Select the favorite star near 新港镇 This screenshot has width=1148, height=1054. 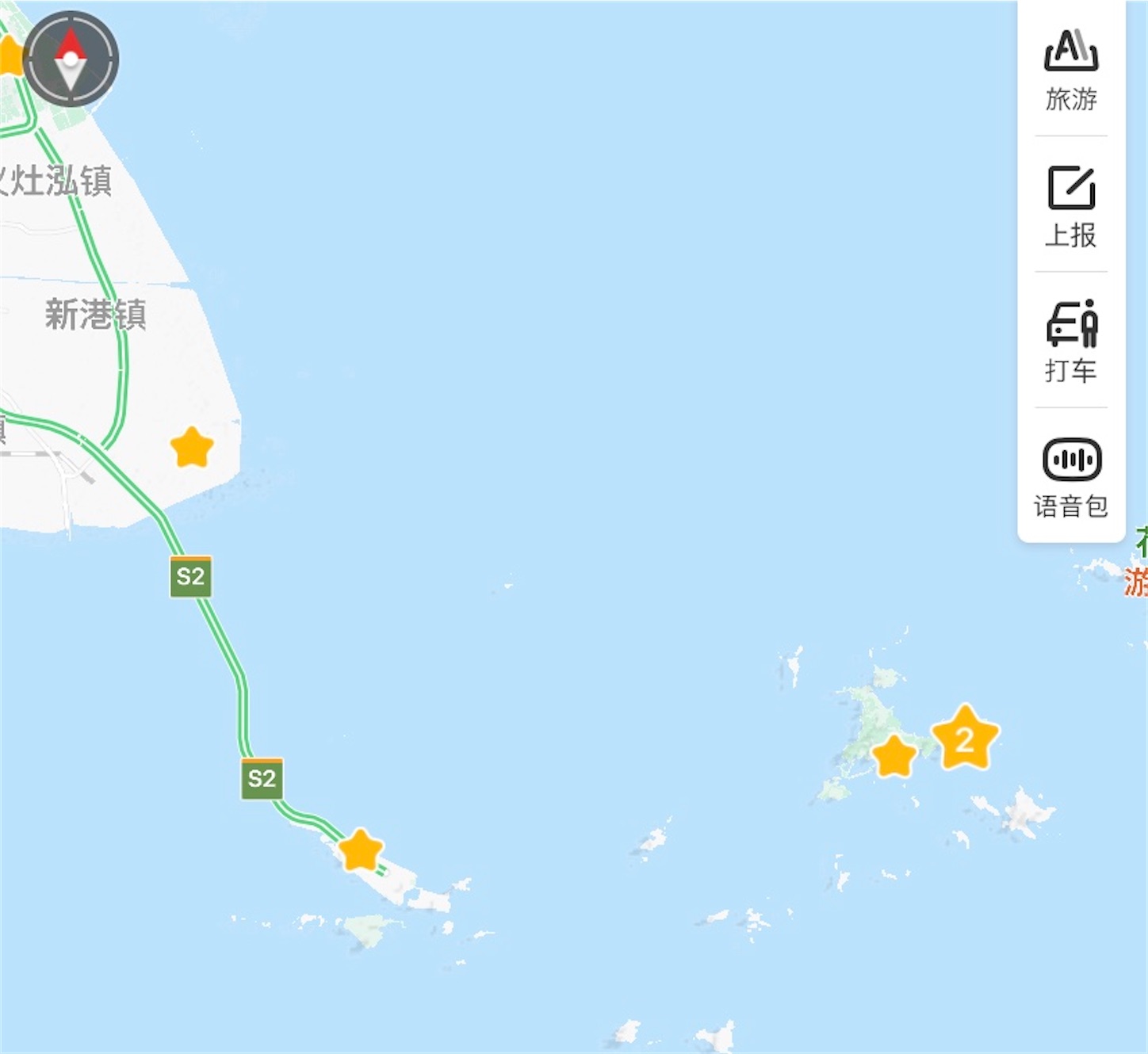[x=192, y=448]
